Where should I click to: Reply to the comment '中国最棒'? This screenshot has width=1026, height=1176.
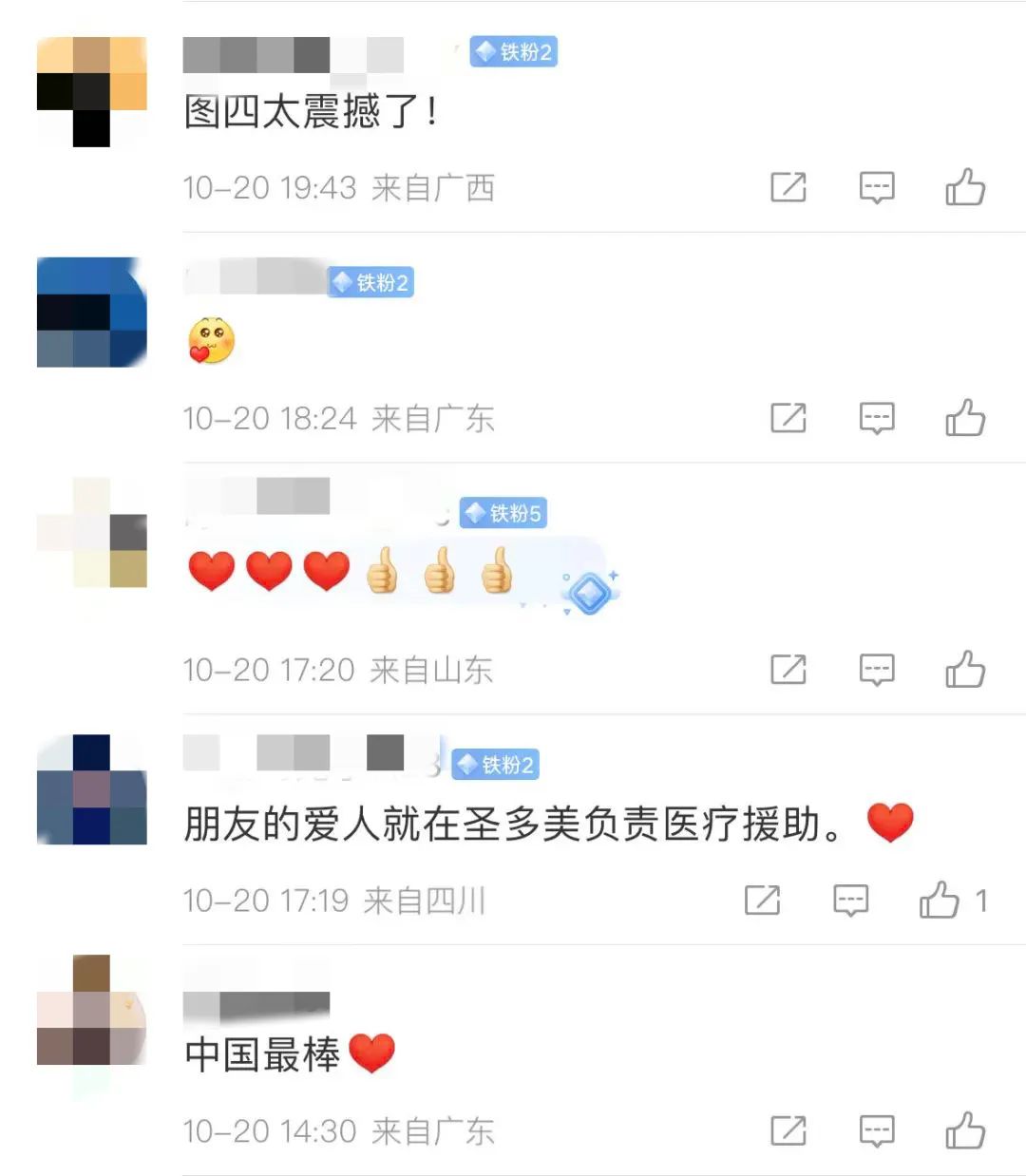point(876,1130)
